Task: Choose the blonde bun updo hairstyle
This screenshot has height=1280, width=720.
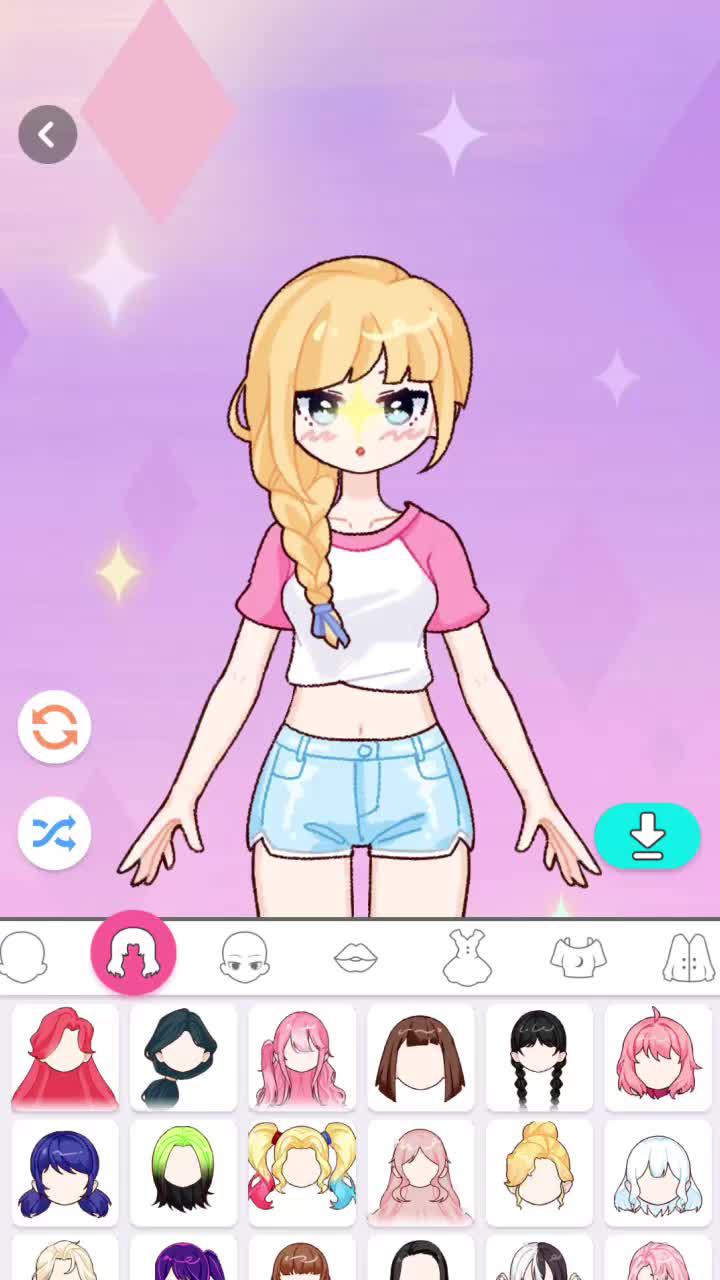Action: pos(539,1172)
